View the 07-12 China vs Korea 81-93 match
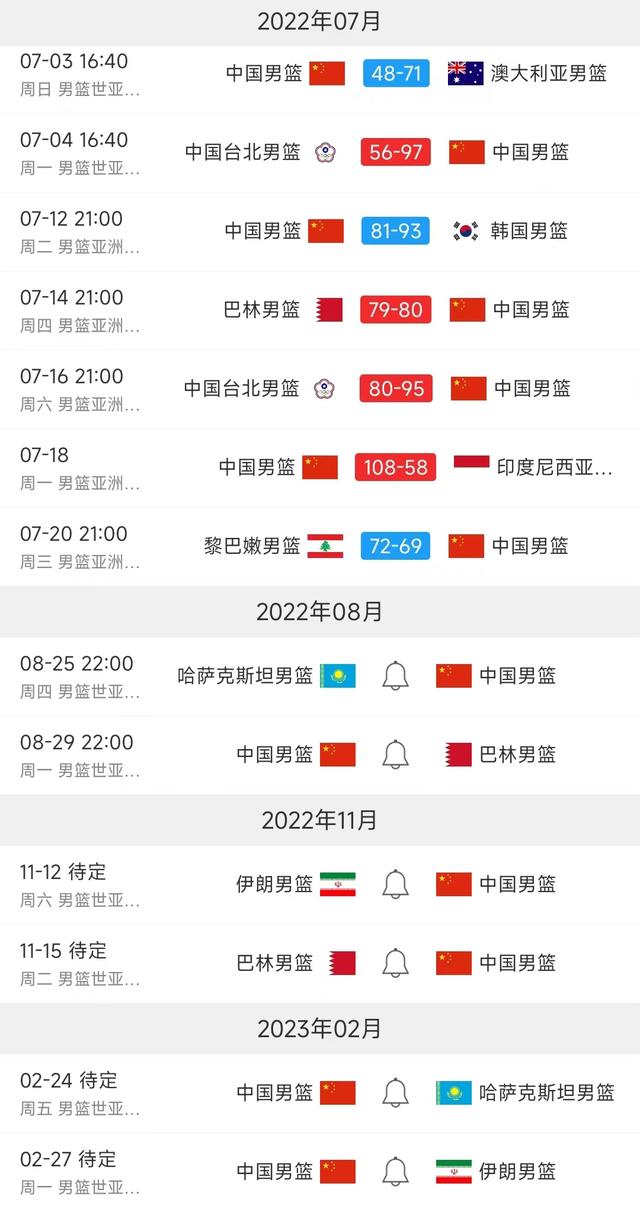Screen dimensions: 640x1209 click(320, 232)
